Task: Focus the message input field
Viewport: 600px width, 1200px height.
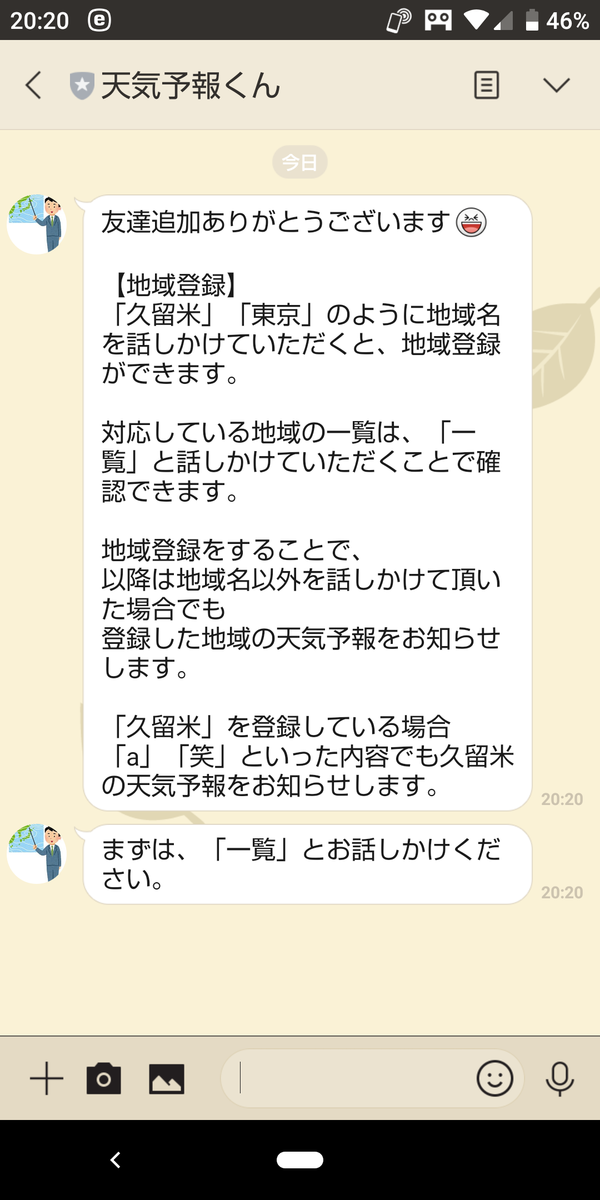Action: click(350, 1078)
